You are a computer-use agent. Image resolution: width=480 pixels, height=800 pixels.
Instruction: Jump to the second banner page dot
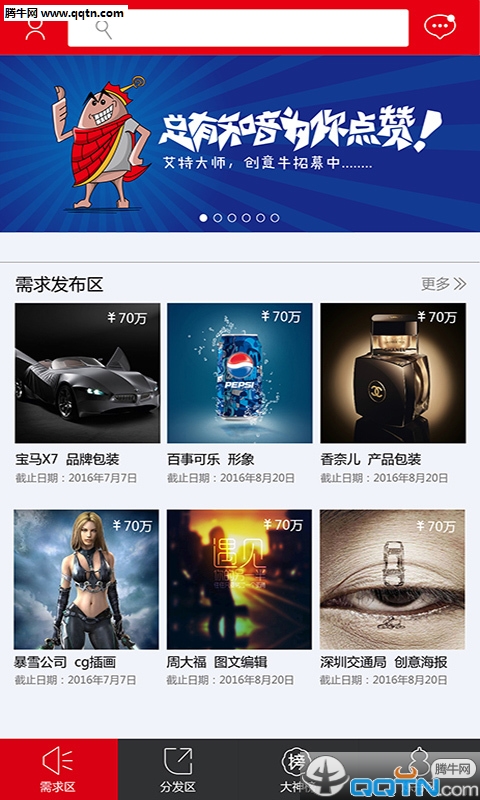(217, 218)
